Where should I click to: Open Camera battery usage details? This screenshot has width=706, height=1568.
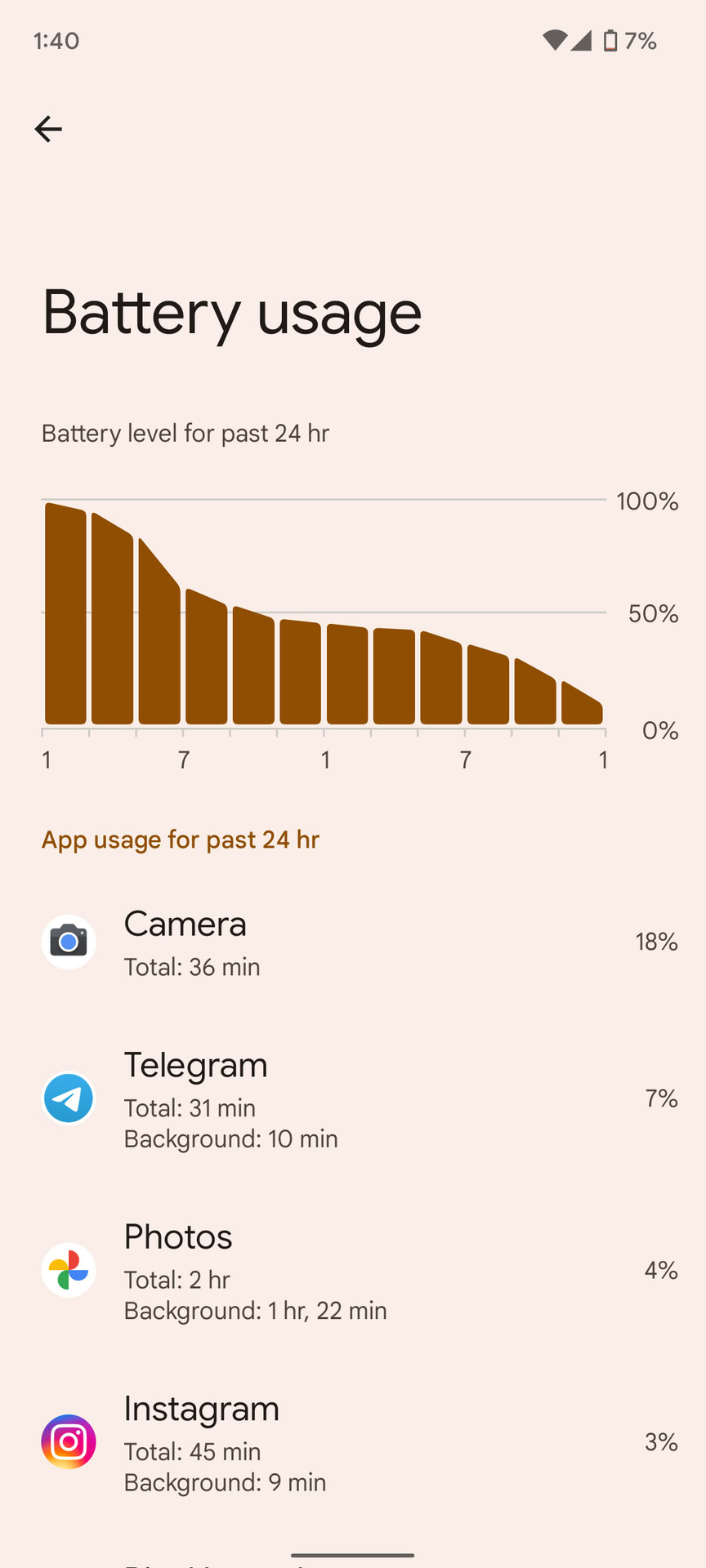[353, 942]
